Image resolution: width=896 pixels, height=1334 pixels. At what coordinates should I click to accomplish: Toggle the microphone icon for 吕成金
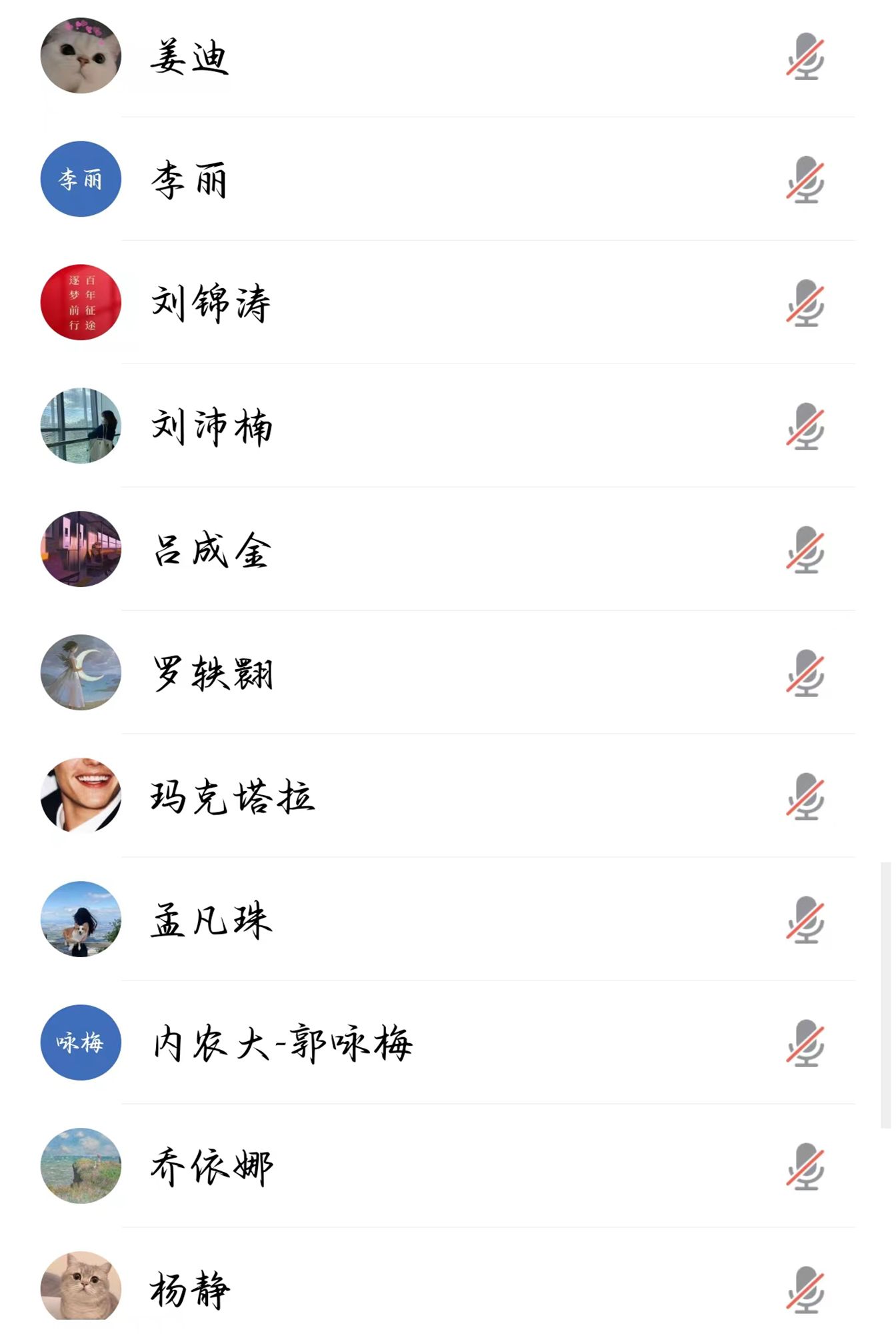click(806, 550)
